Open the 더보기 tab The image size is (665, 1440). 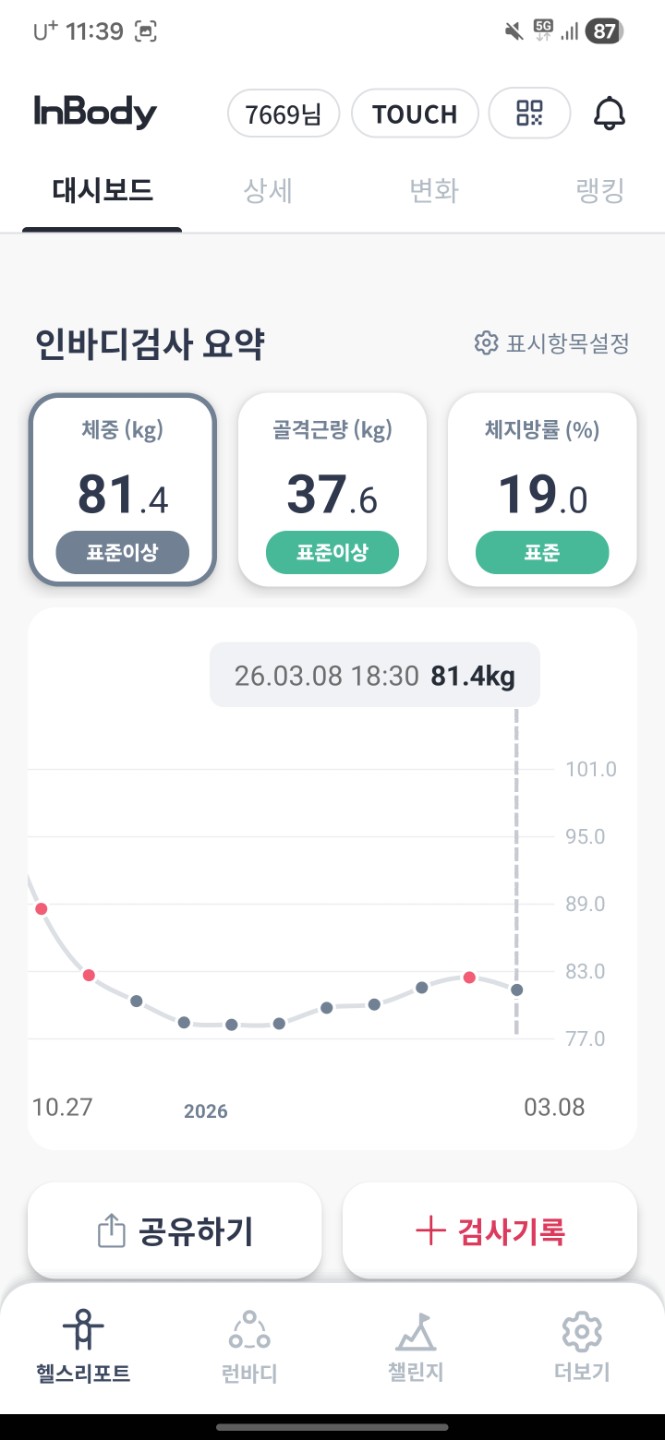click(x=581, y=1347)
